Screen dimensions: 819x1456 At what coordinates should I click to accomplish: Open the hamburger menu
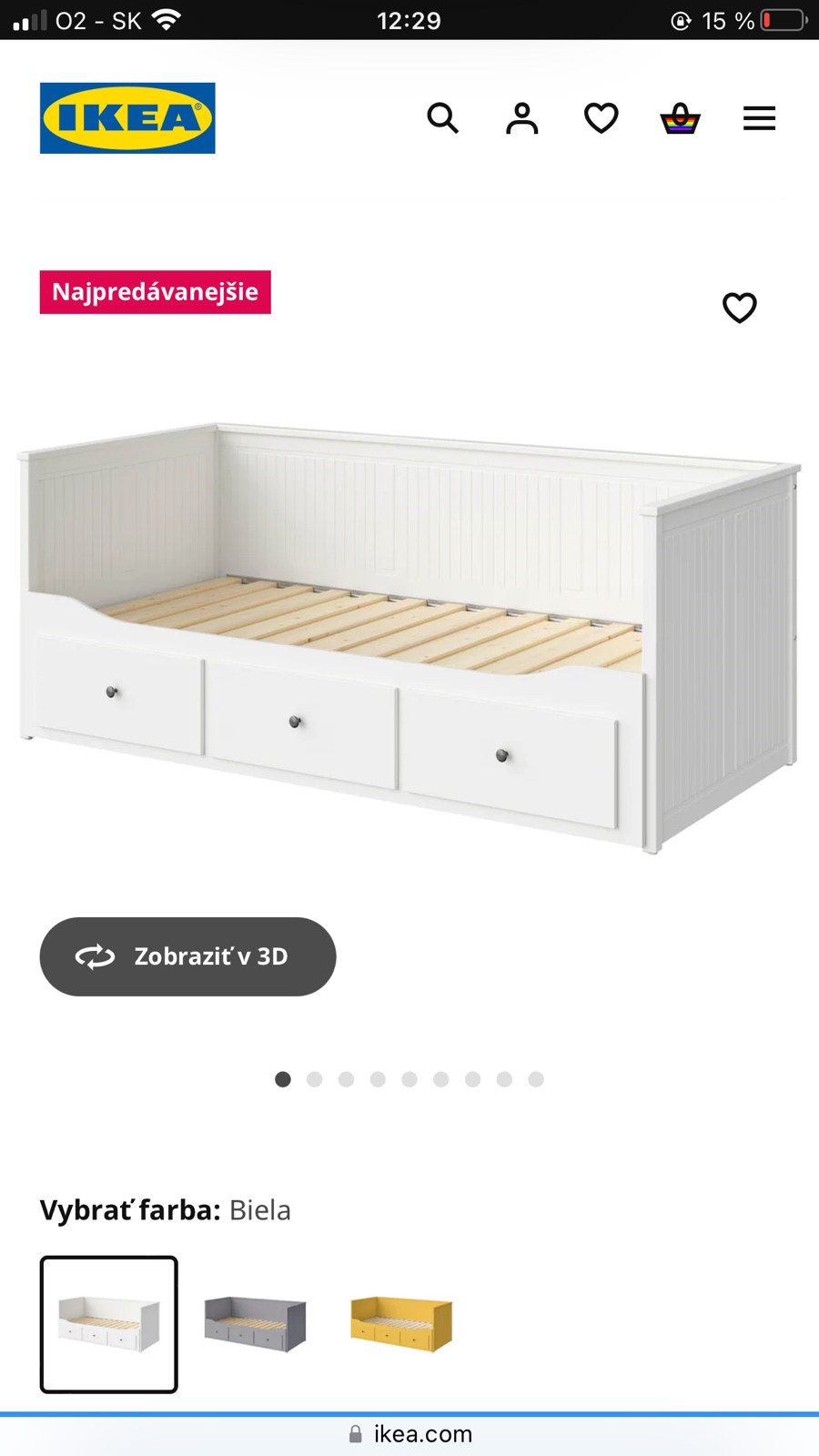coord(759,118)
